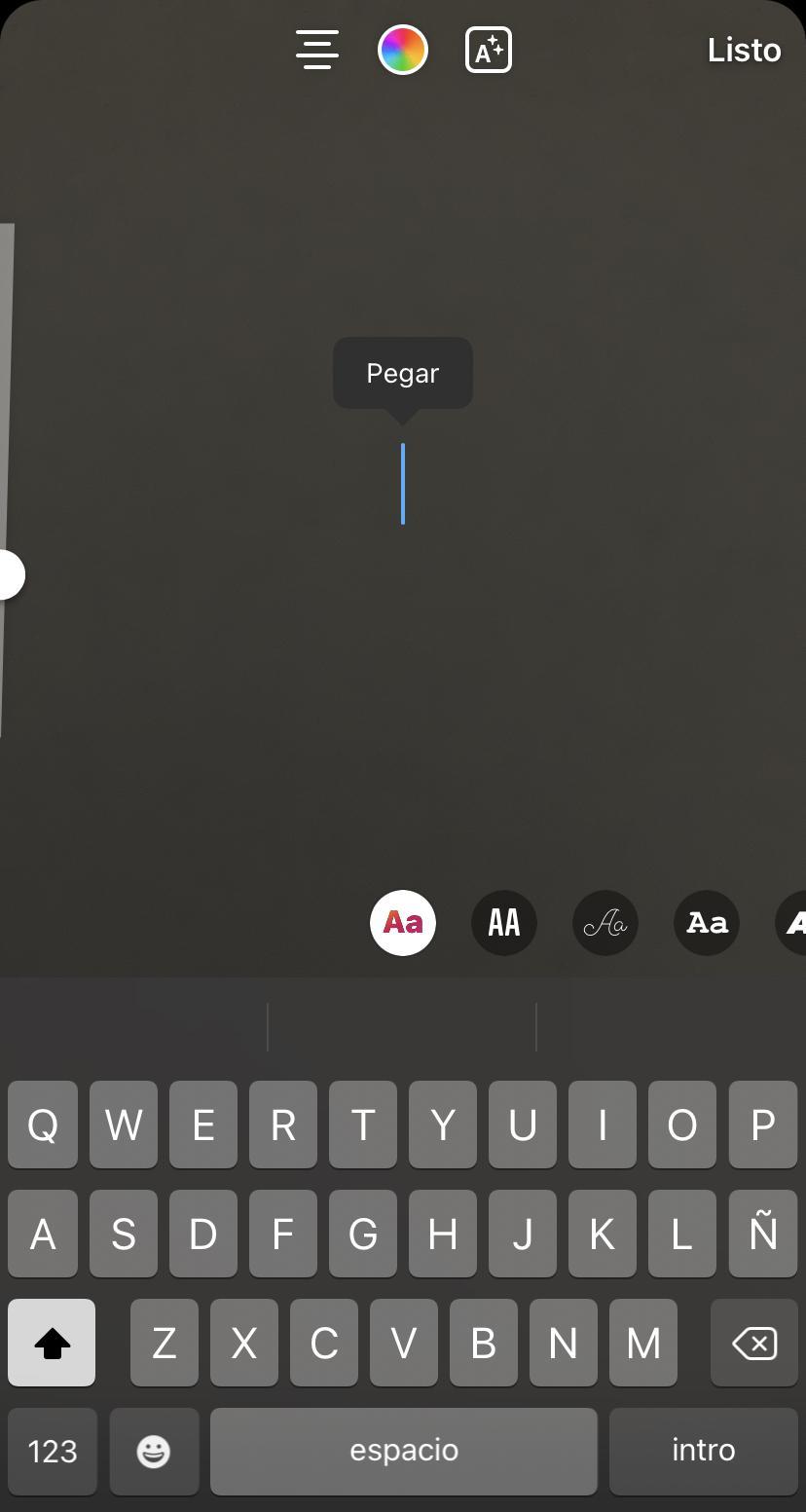Select the gradient Aa font style

(403, 922)
